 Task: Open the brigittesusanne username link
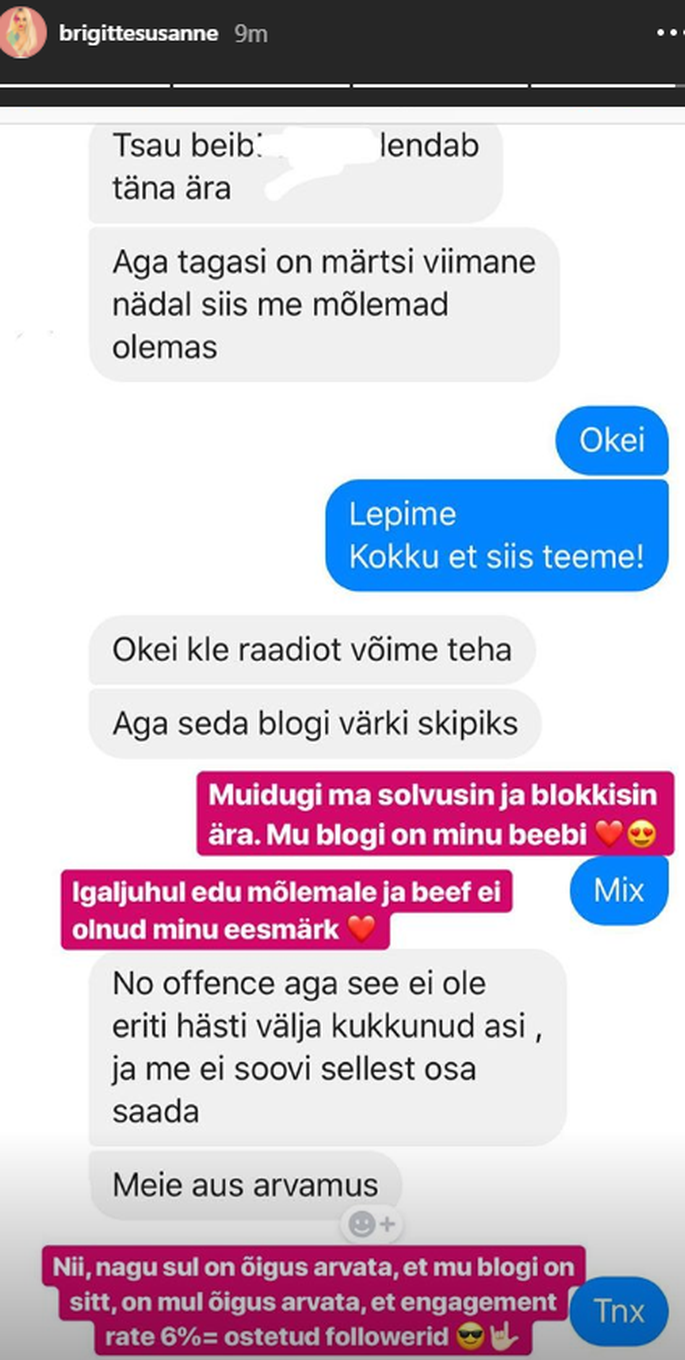[139, 33]
